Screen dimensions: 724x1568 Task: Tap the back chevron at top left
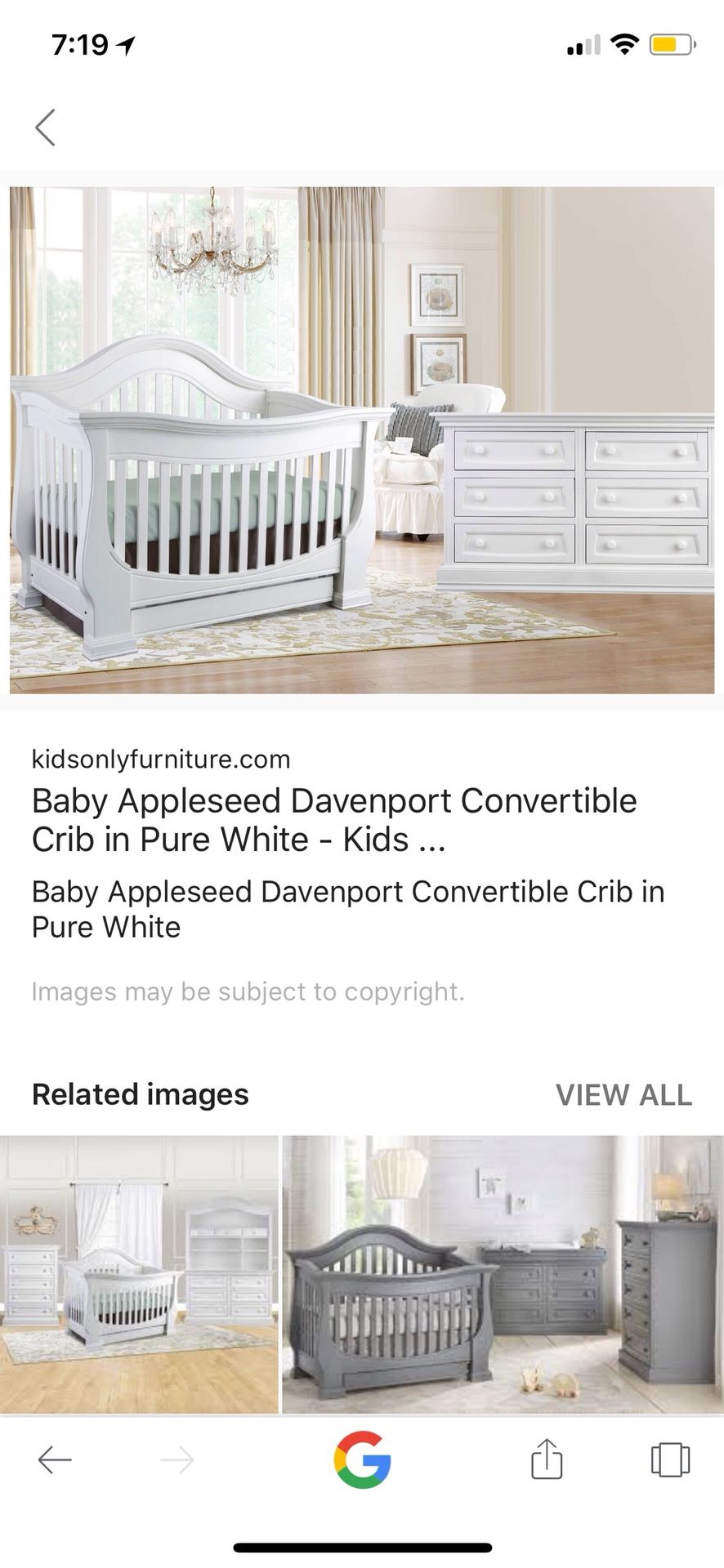[45, 127]
